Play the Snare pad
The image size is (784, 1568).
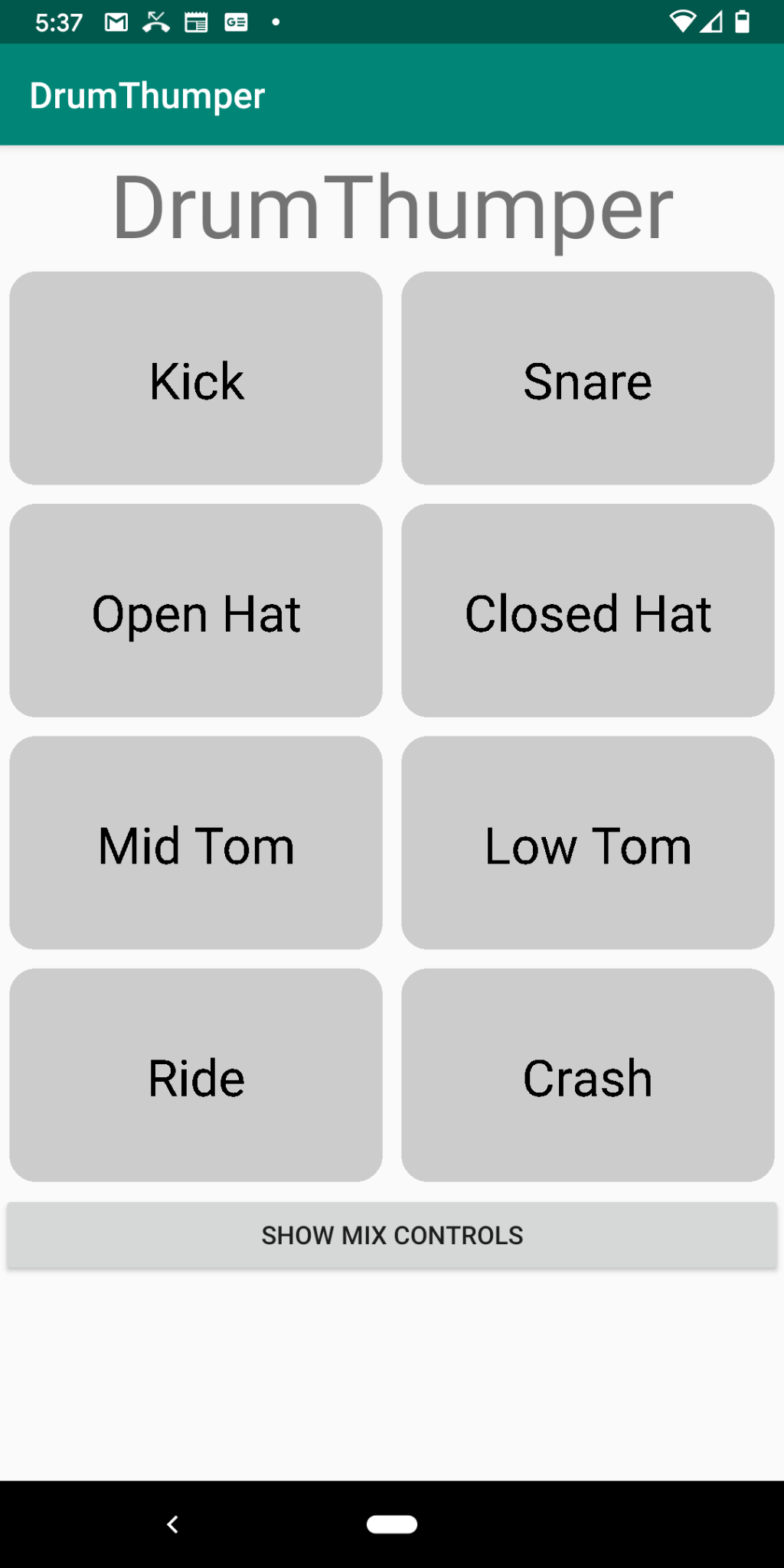point(587,378)
